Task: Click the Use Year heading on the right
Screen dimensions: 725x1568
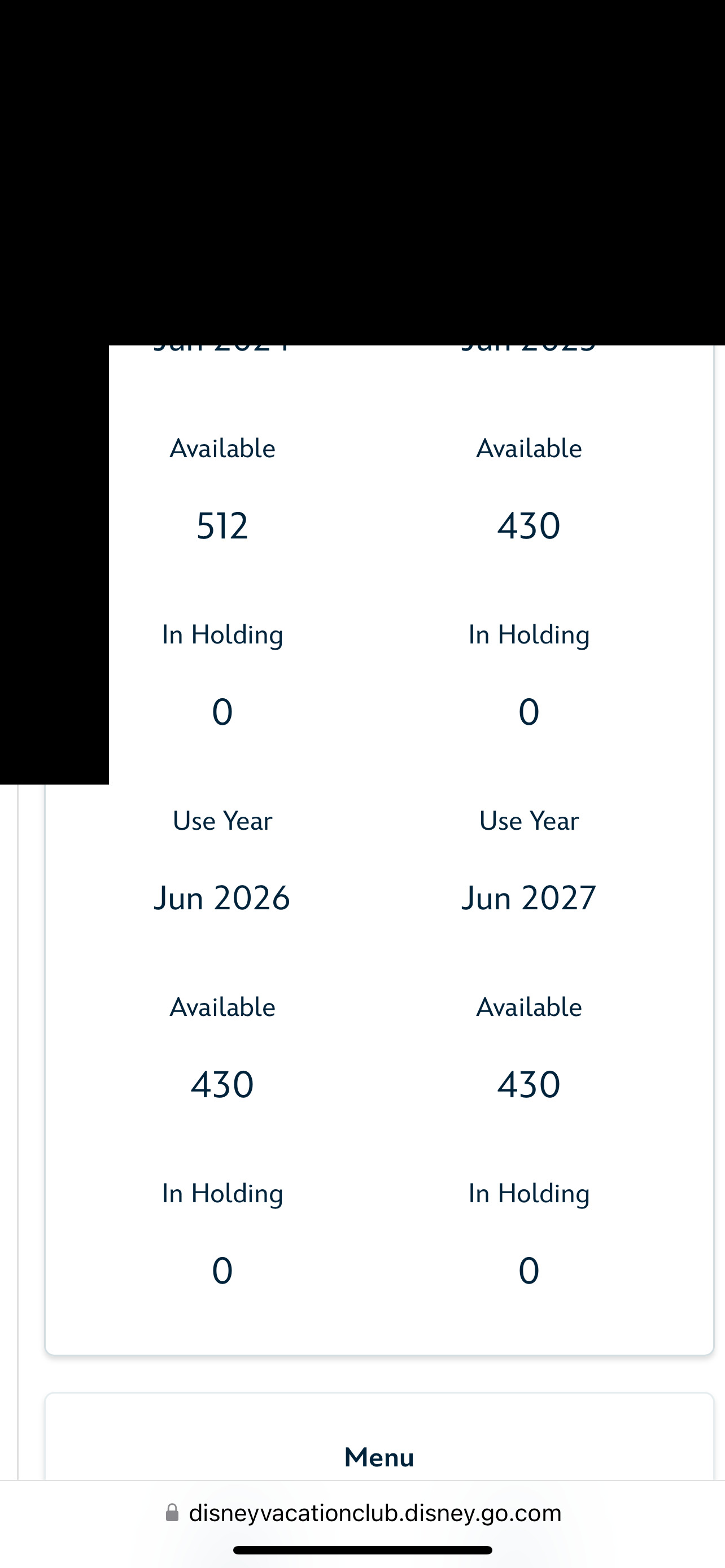Action: [529, 821]
